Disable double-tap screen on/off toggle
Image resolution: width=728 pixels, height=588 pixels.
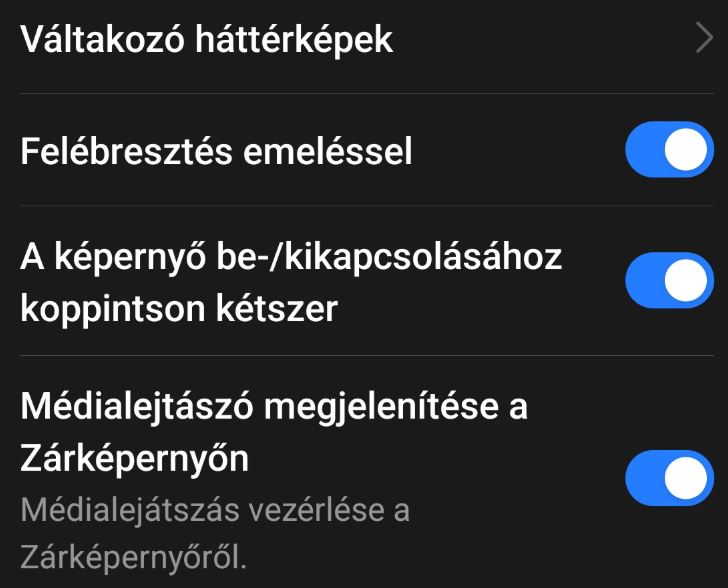click(669, 280)
